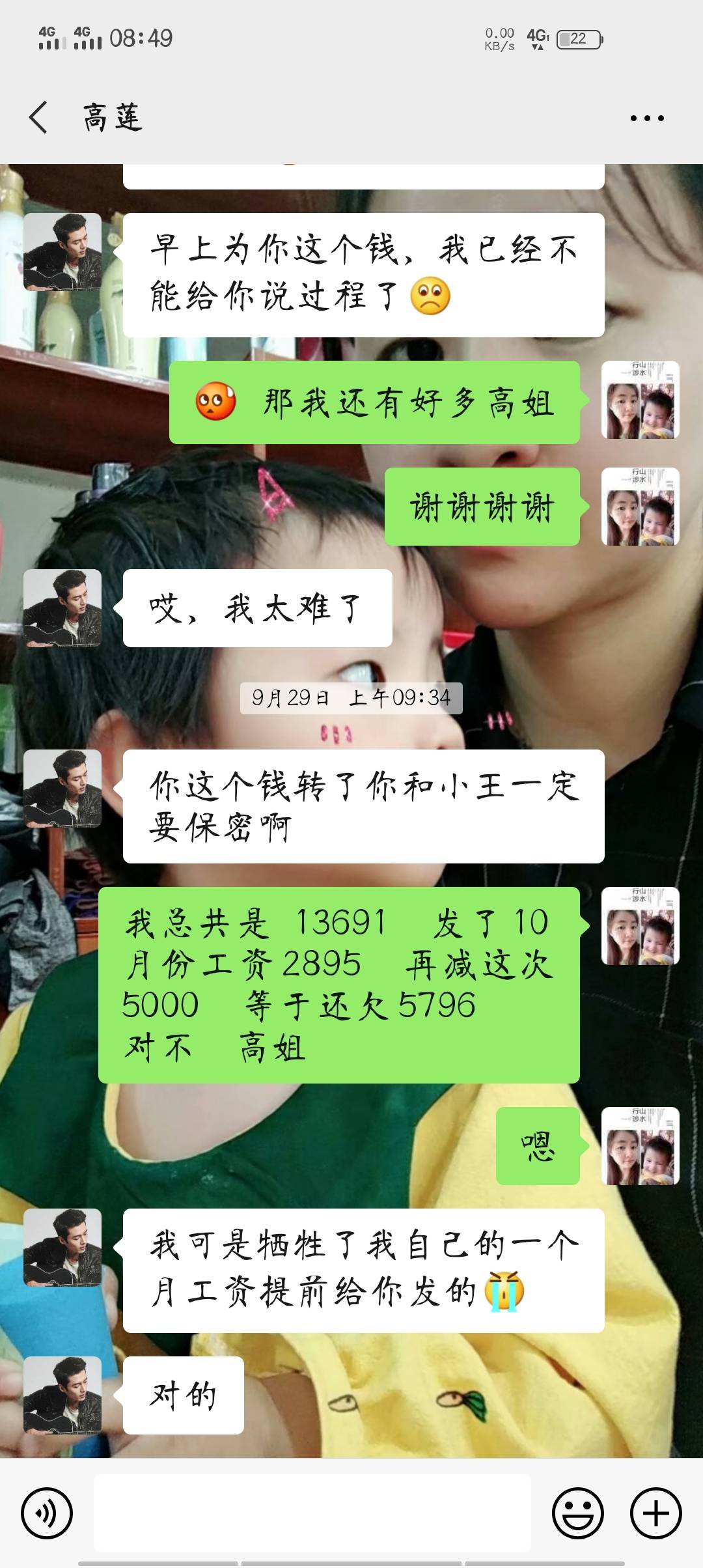Open the emoji sticker panel

[x=577, y=1513]
